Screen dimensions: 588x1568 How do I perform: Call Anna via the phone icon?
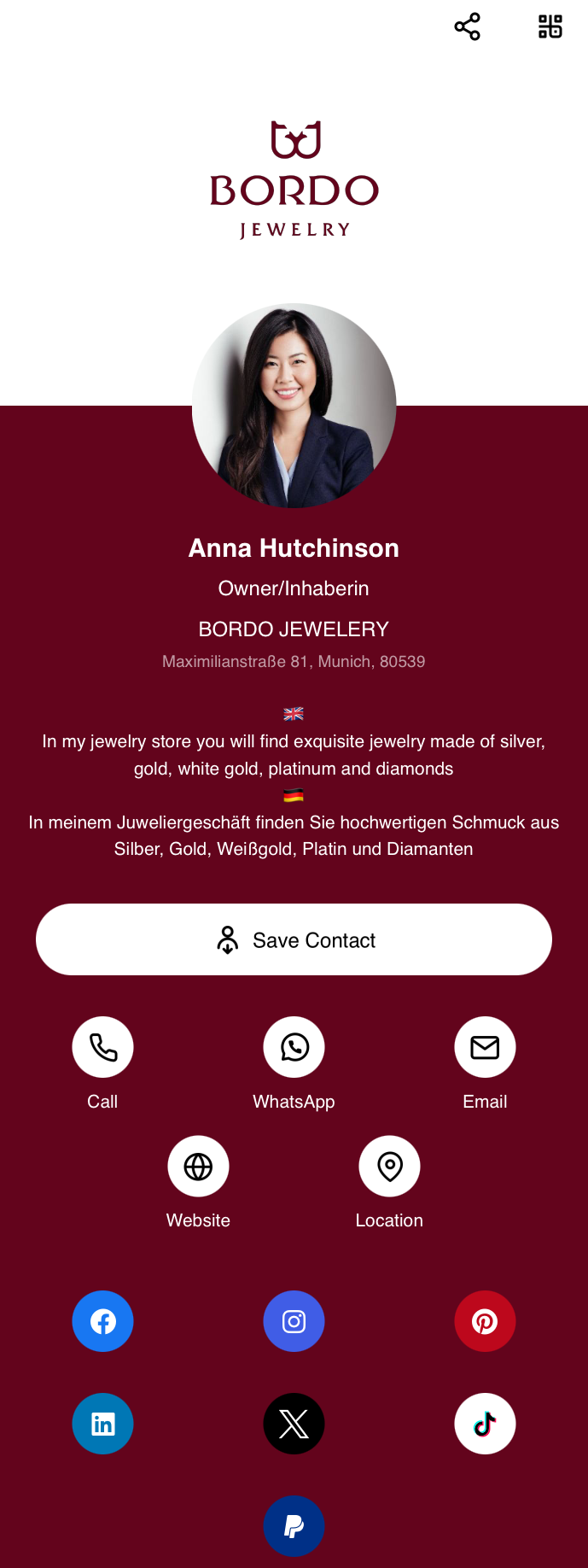pos(102,1047)
